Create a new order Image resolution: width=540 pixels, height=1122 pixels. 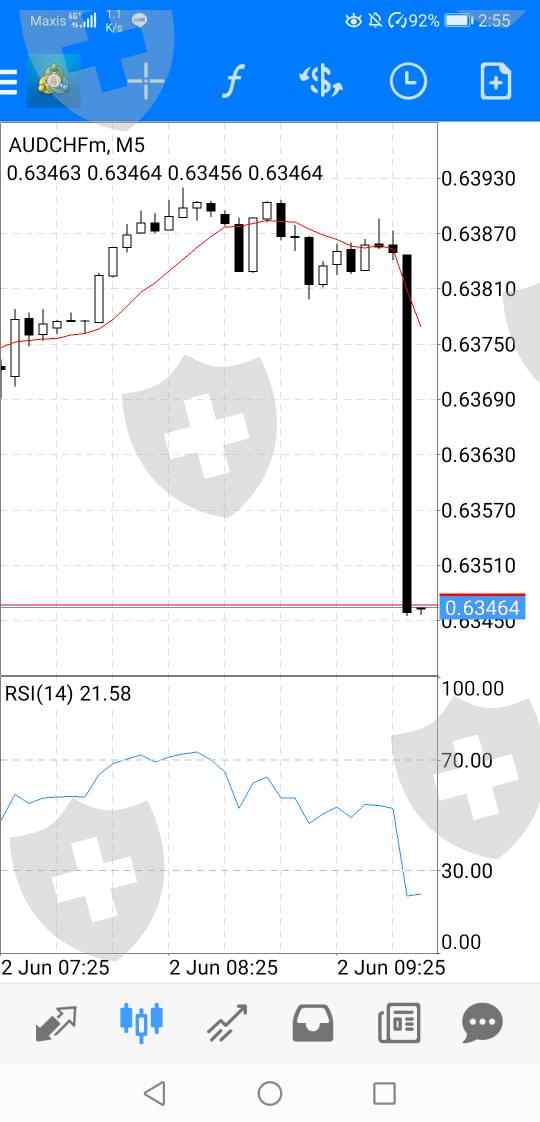pos(496,82)
